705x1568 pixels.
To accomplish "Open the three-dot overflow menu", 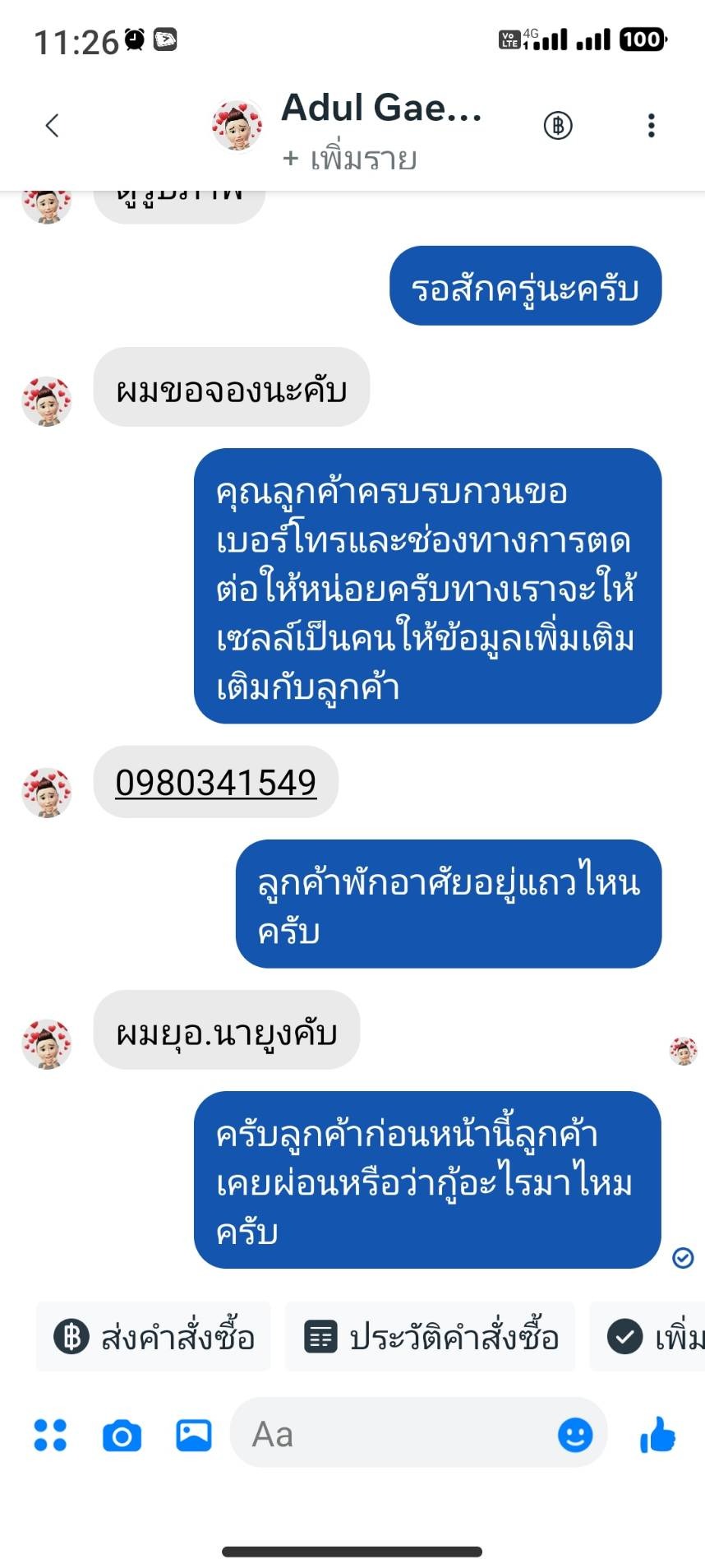I will click(x=651, y=126).
